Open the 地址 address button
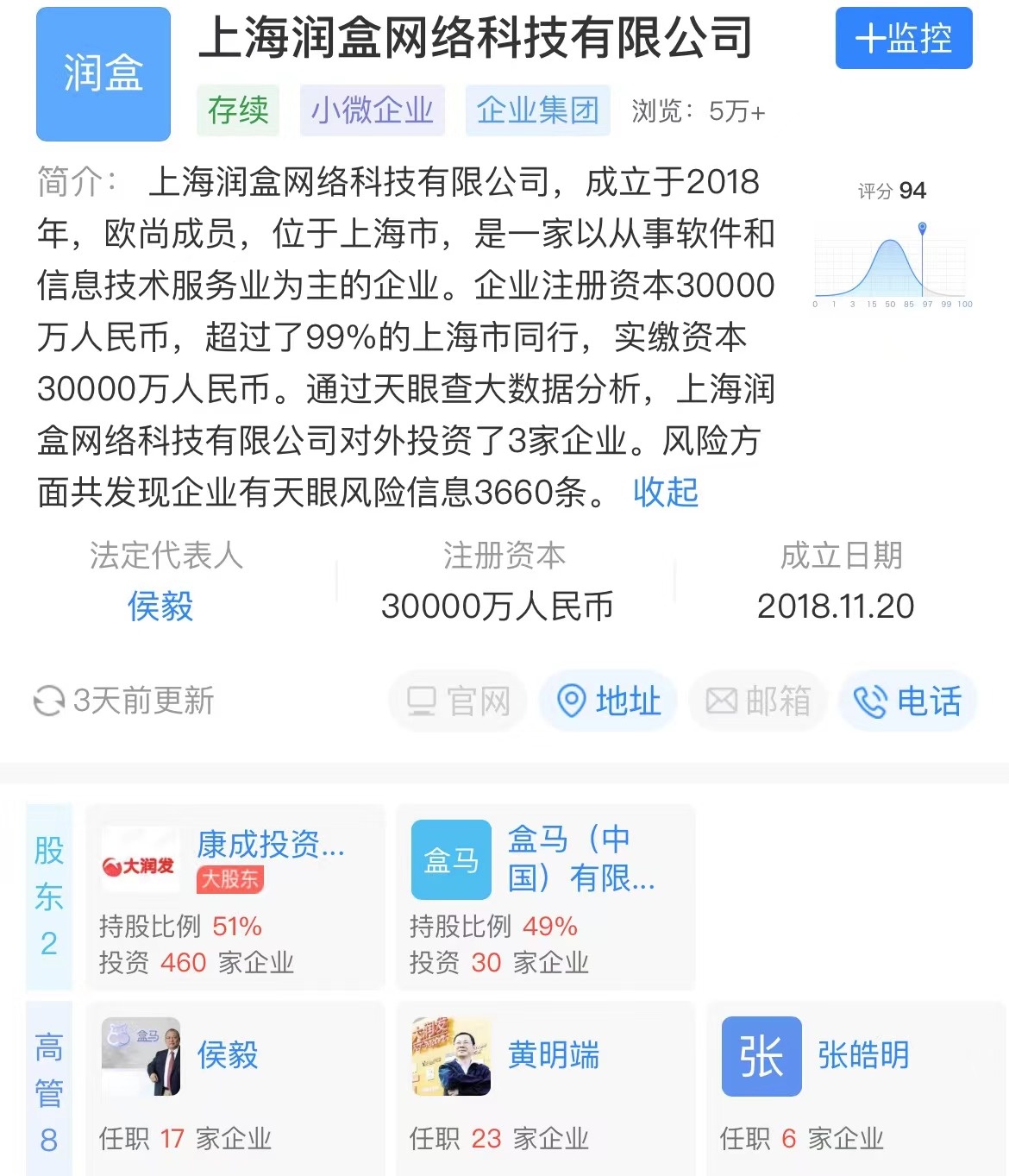This screenshot has height=1176, width=1009. [608, 701]
